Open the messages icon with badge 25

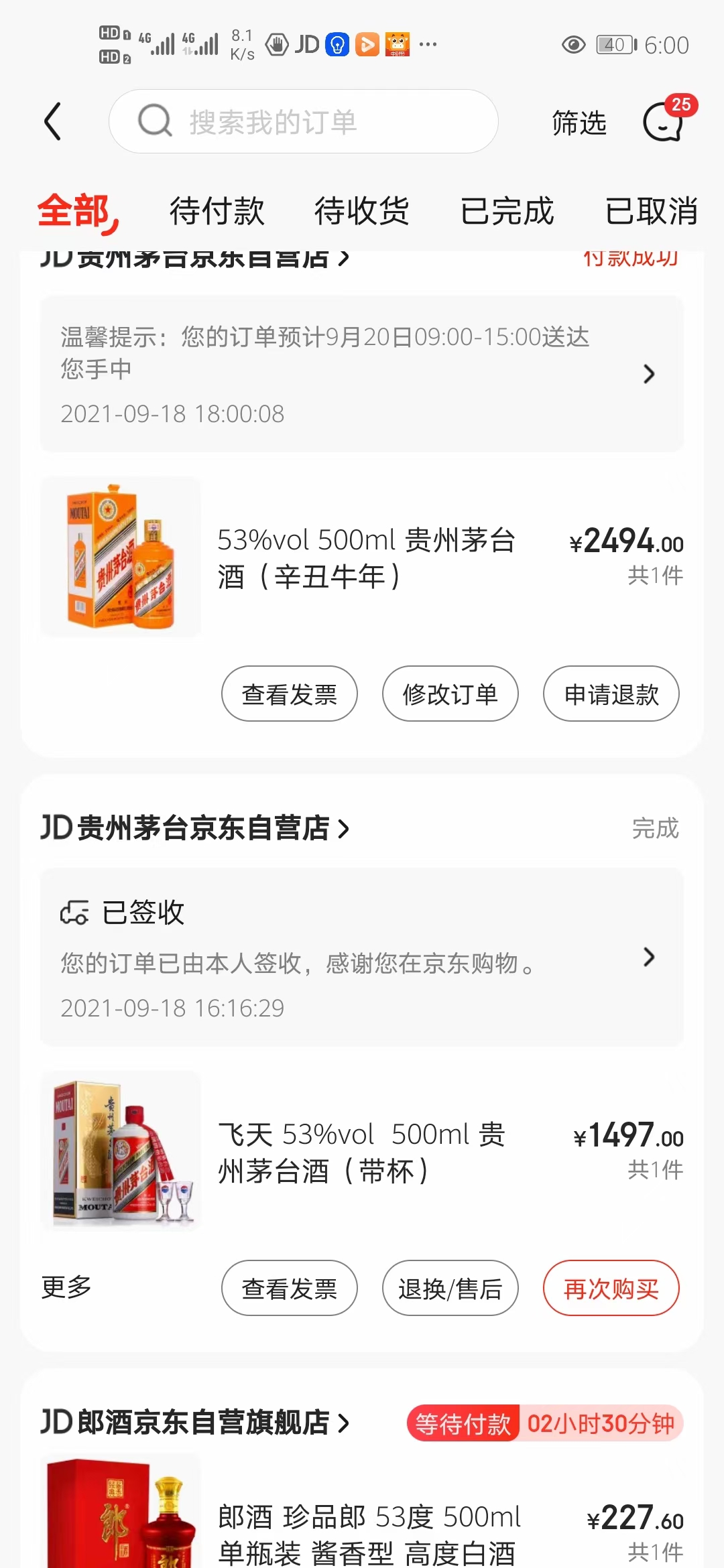(x=666, y=119)
